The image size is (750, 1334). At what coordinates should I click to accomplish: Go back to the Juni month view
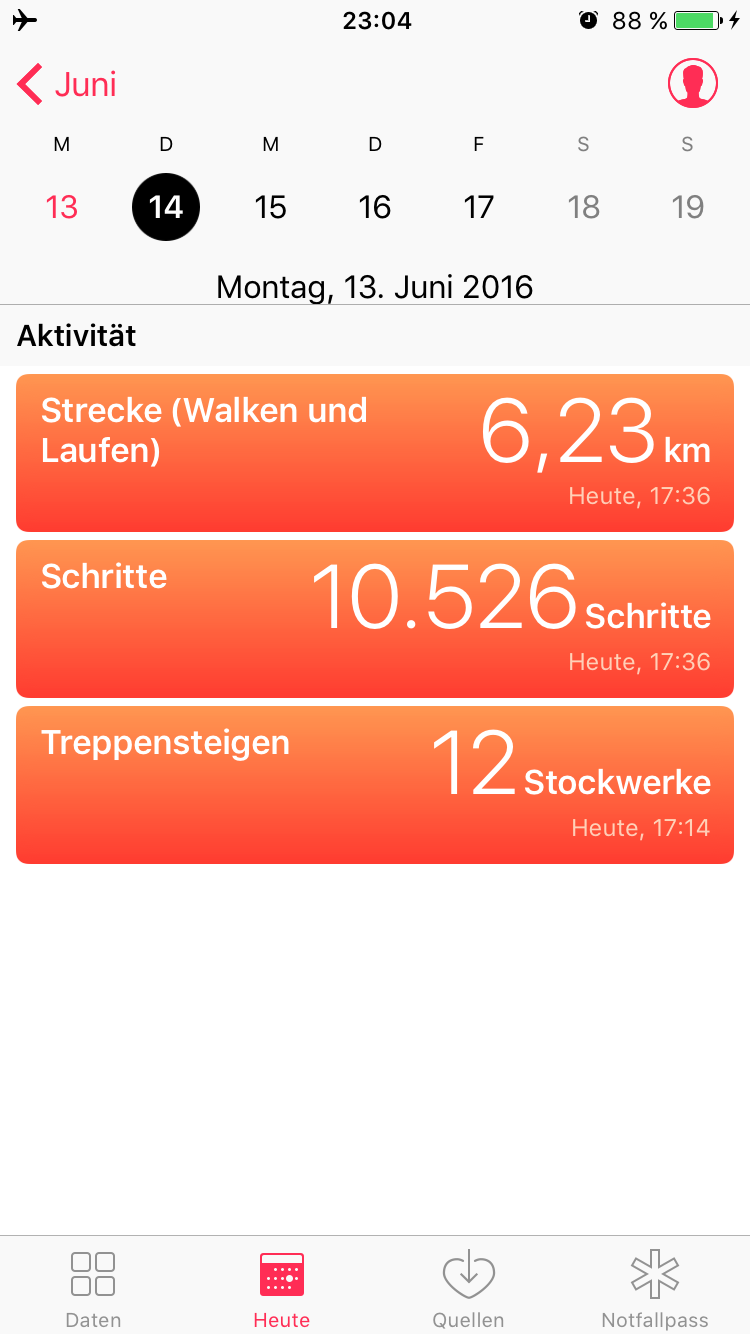click(x=67, y=84)
